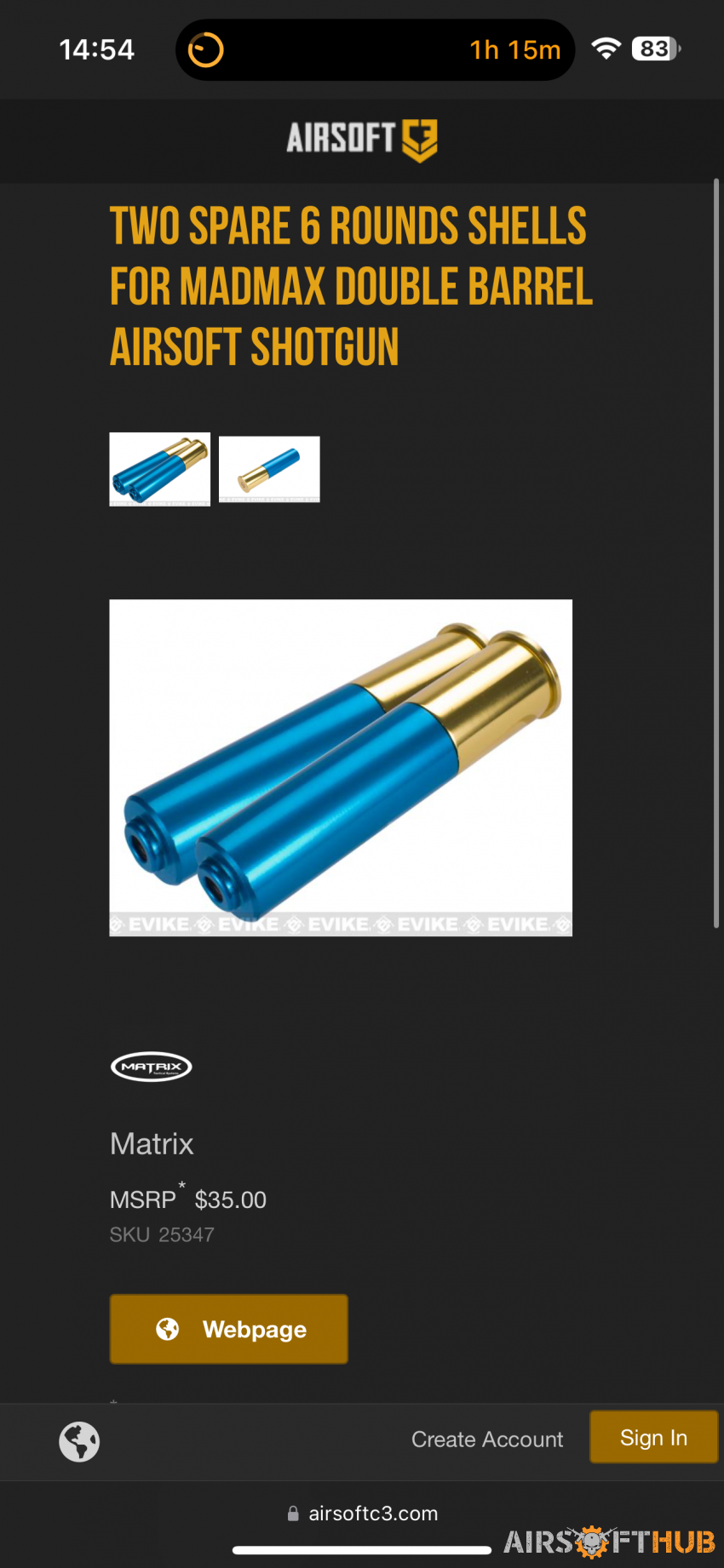Tap the Sign In button
The width and height of the screenshot is (724, 1568).
click(x=653, y=1438)
